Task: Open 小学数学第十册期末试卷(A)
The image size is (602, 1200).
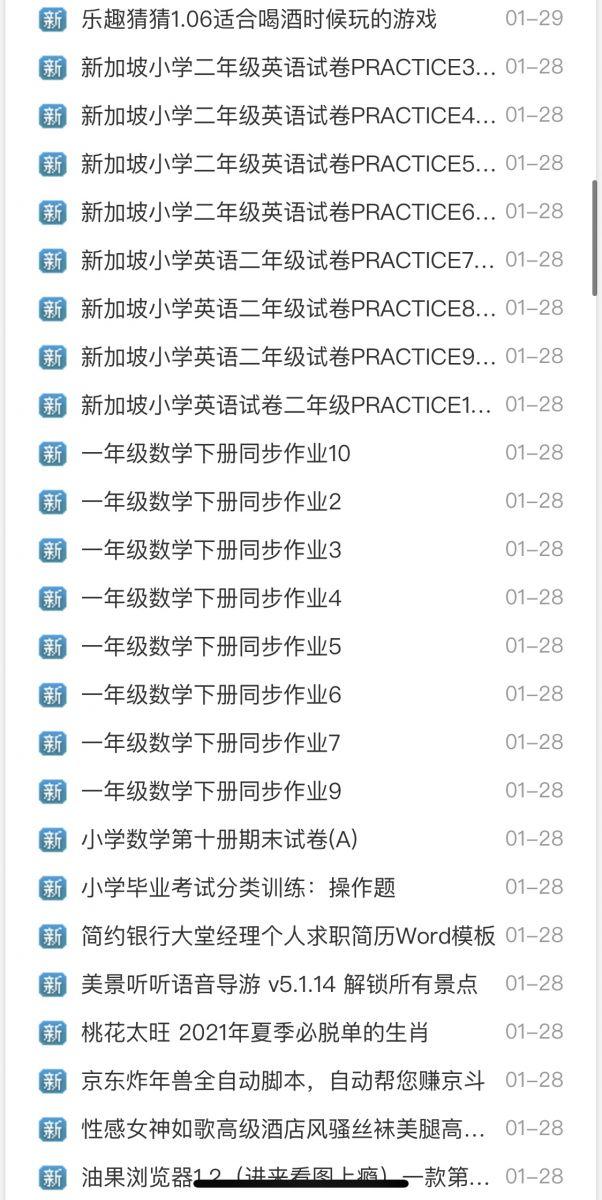Action: pyautogui.click(x=219, y=839)
